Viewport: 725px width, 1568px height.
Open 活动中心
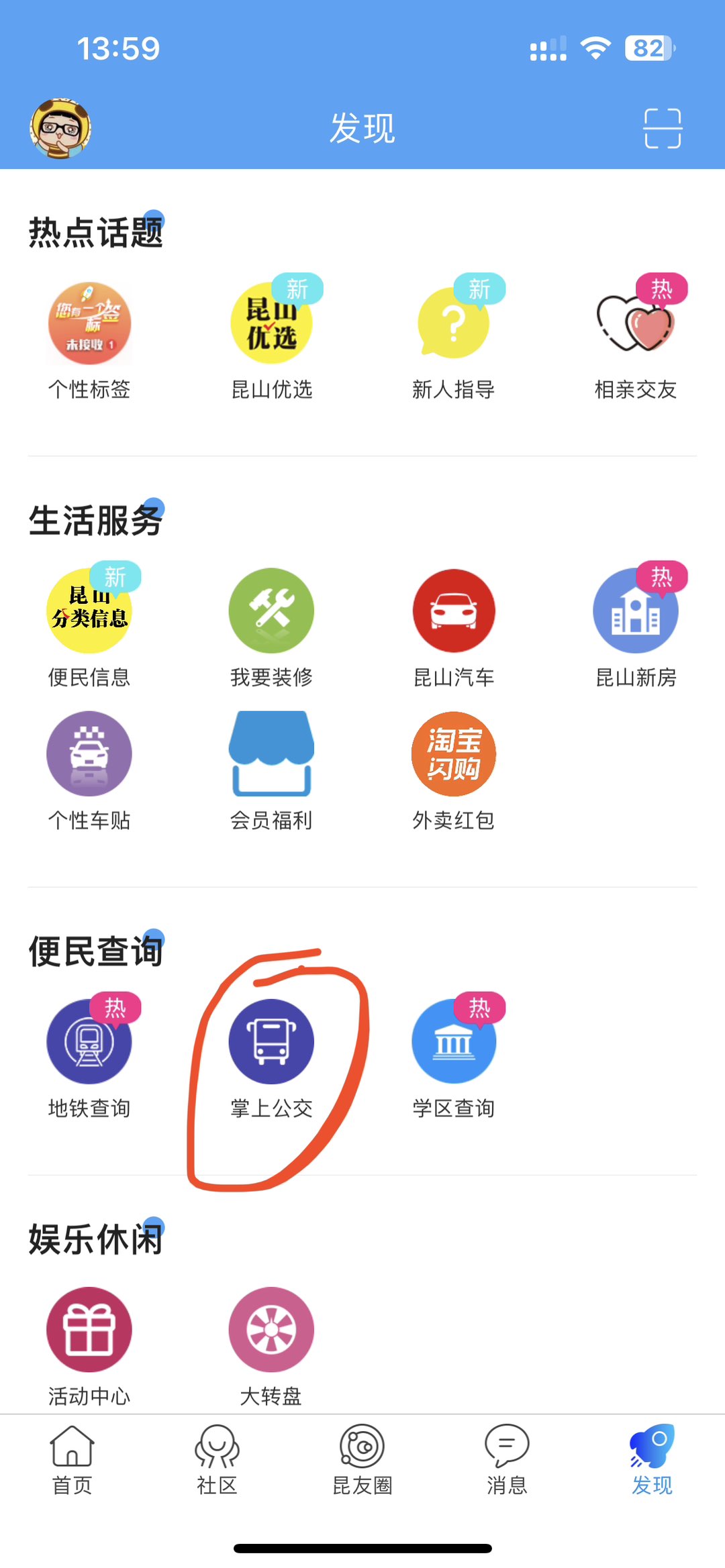pyautogui.click(x=89, y=1330)
